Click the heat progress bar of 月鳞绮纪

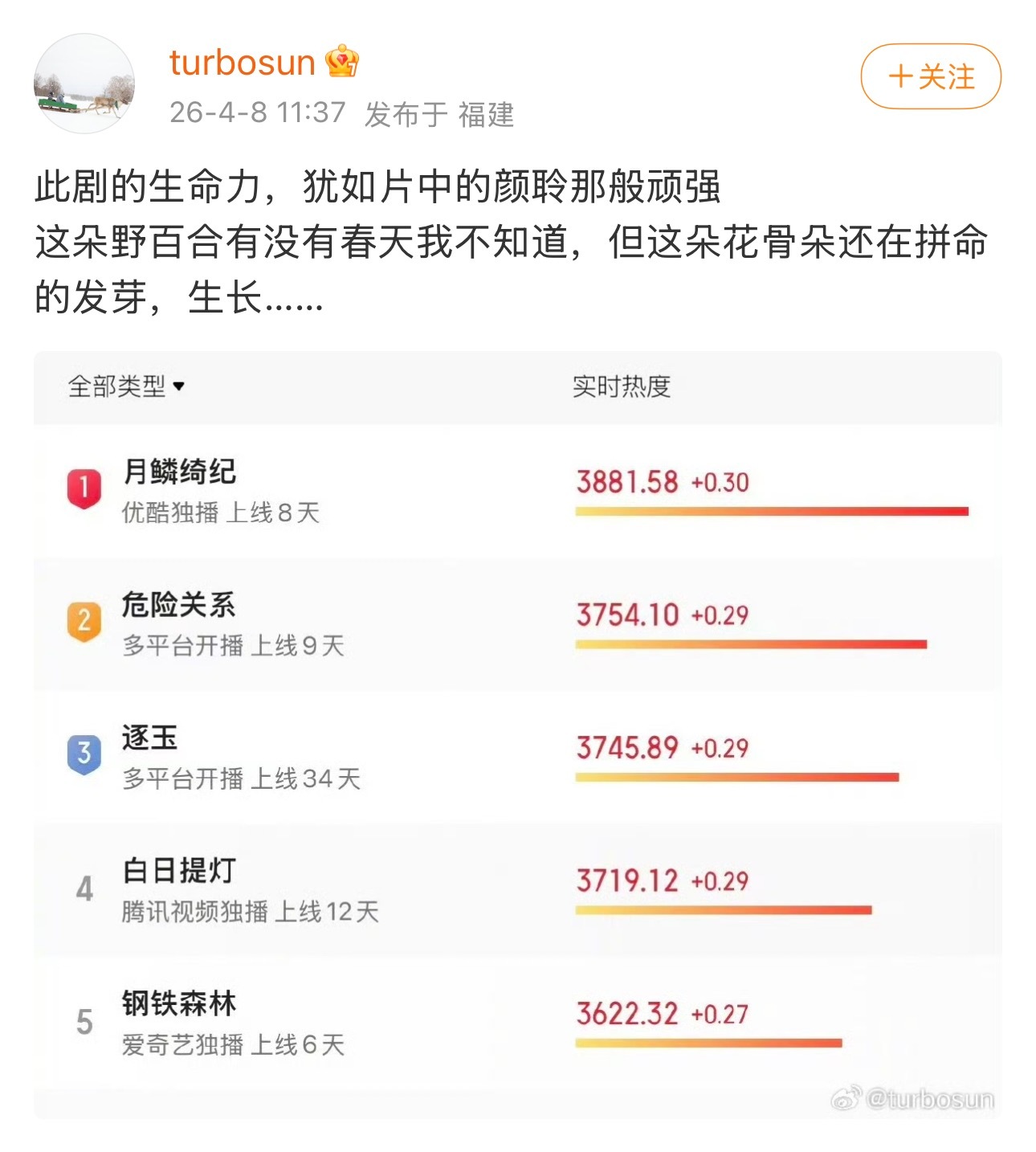(771, 510)
